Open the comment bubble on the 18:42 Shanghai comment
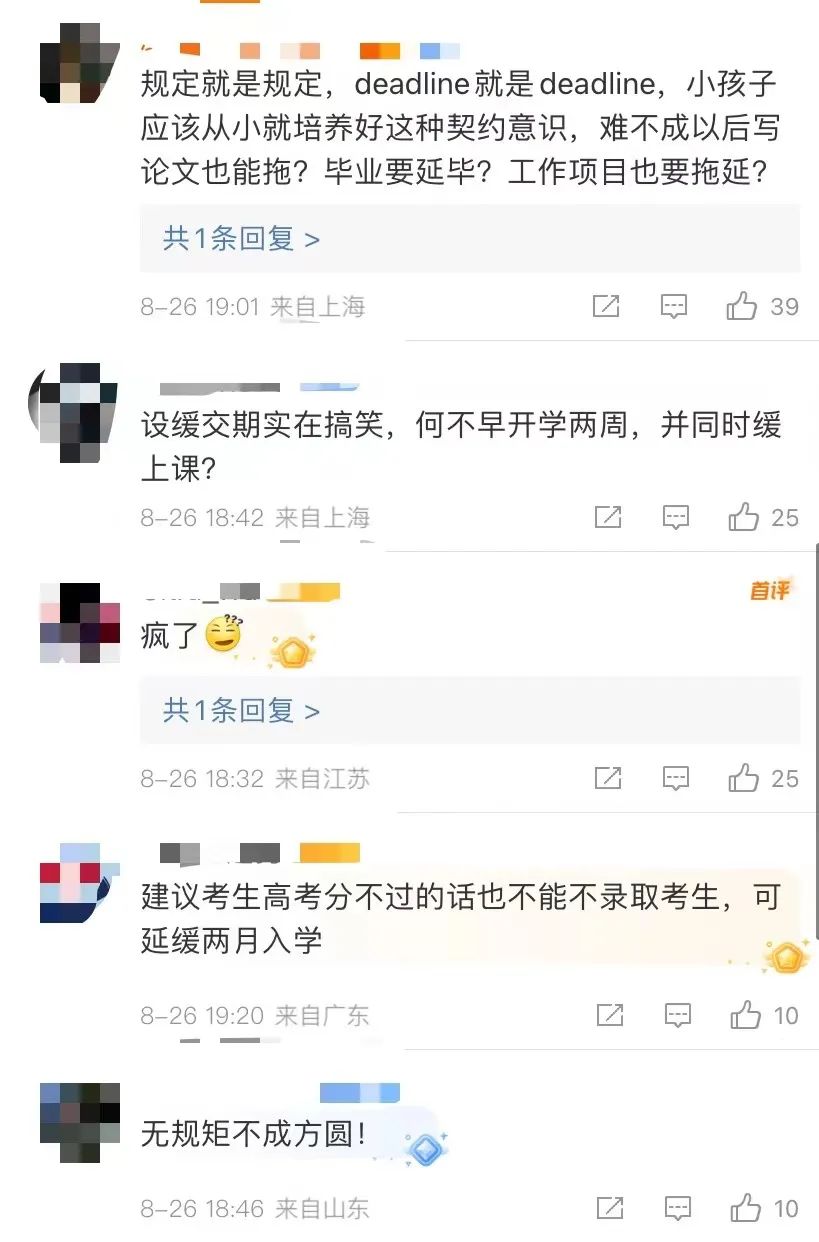The image size is (819, 1242). point(674,517)
